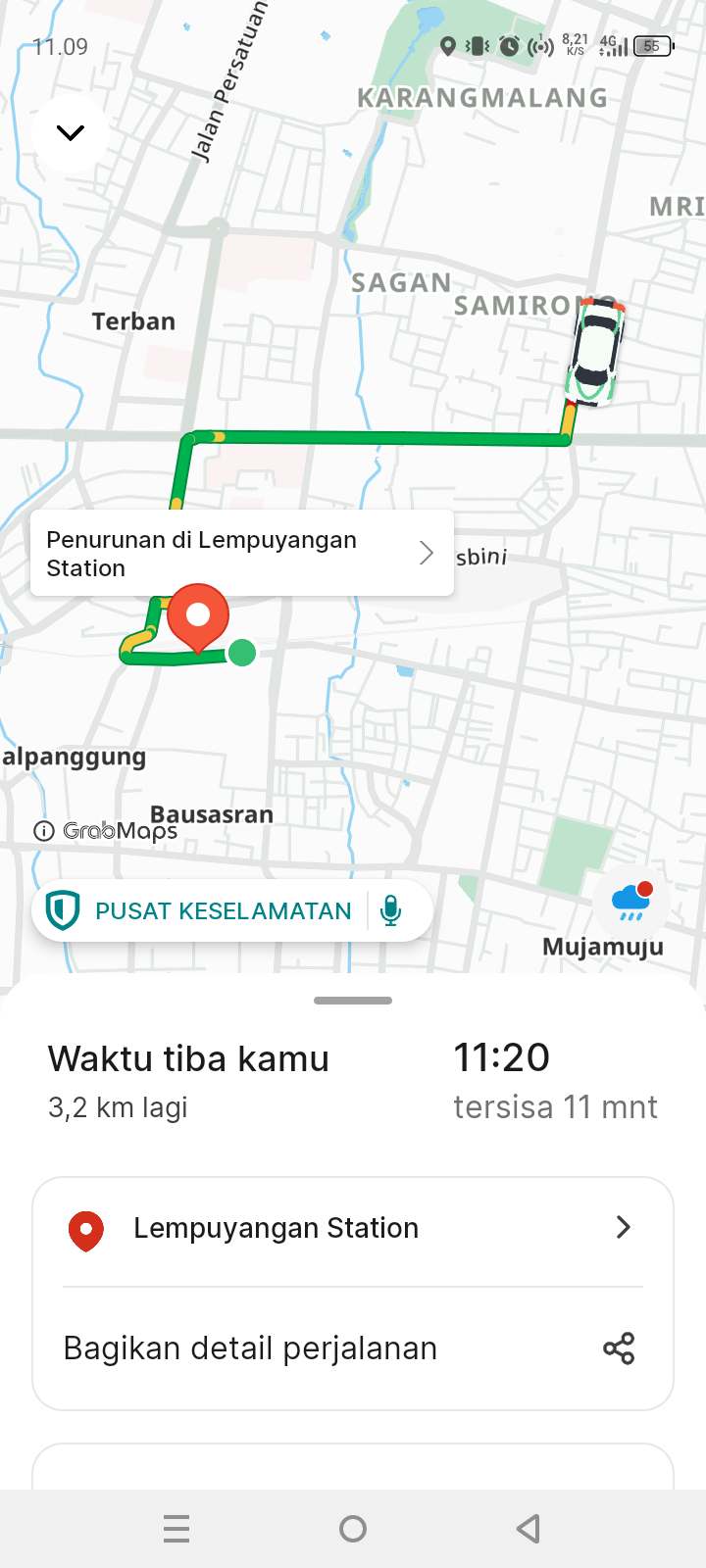
Task: Share trip details via Bagikan detail perjalanan
Action: (x=353, y=1348)
